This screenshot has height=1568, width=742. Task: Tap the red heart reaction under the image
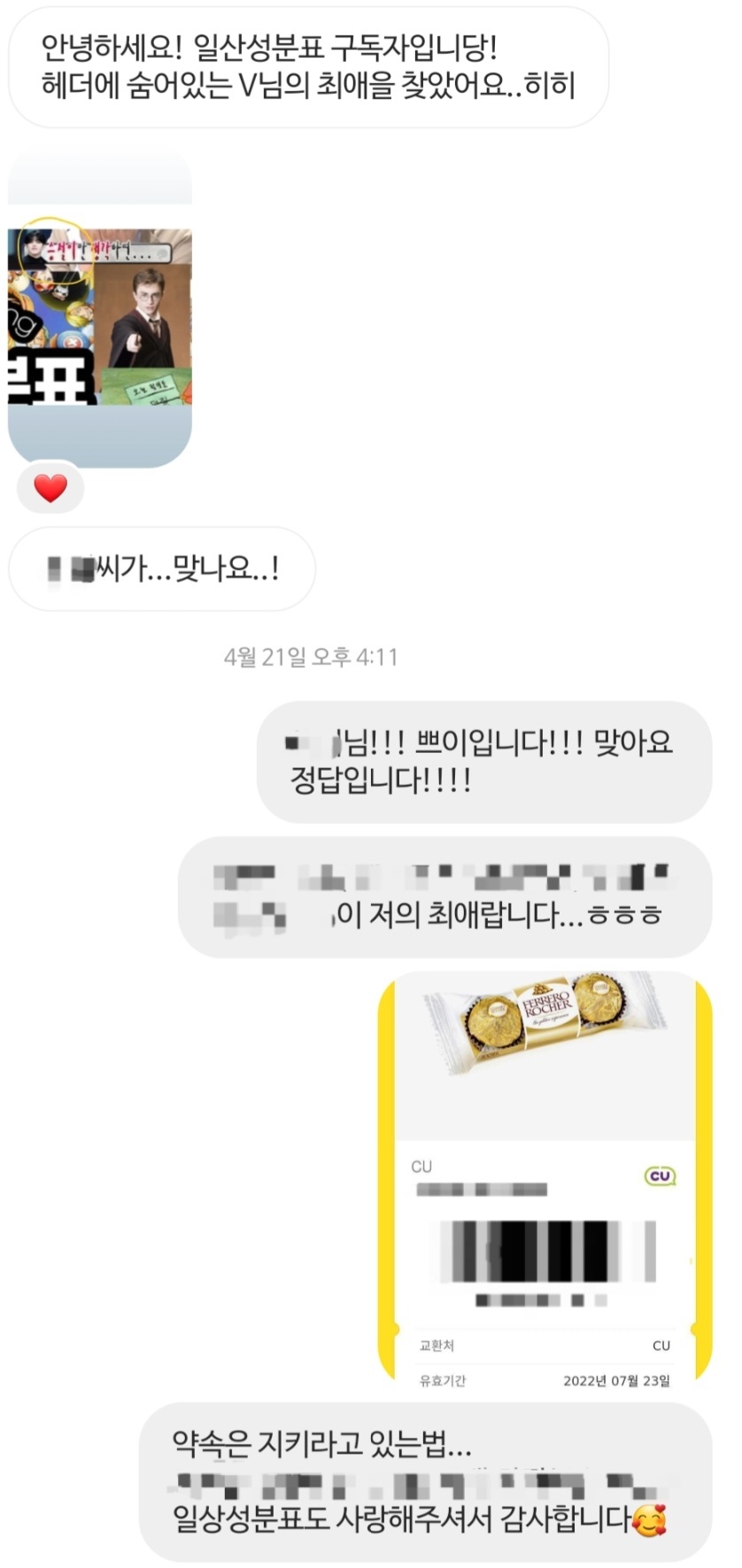pyautogui.click(x=50, y=488)
